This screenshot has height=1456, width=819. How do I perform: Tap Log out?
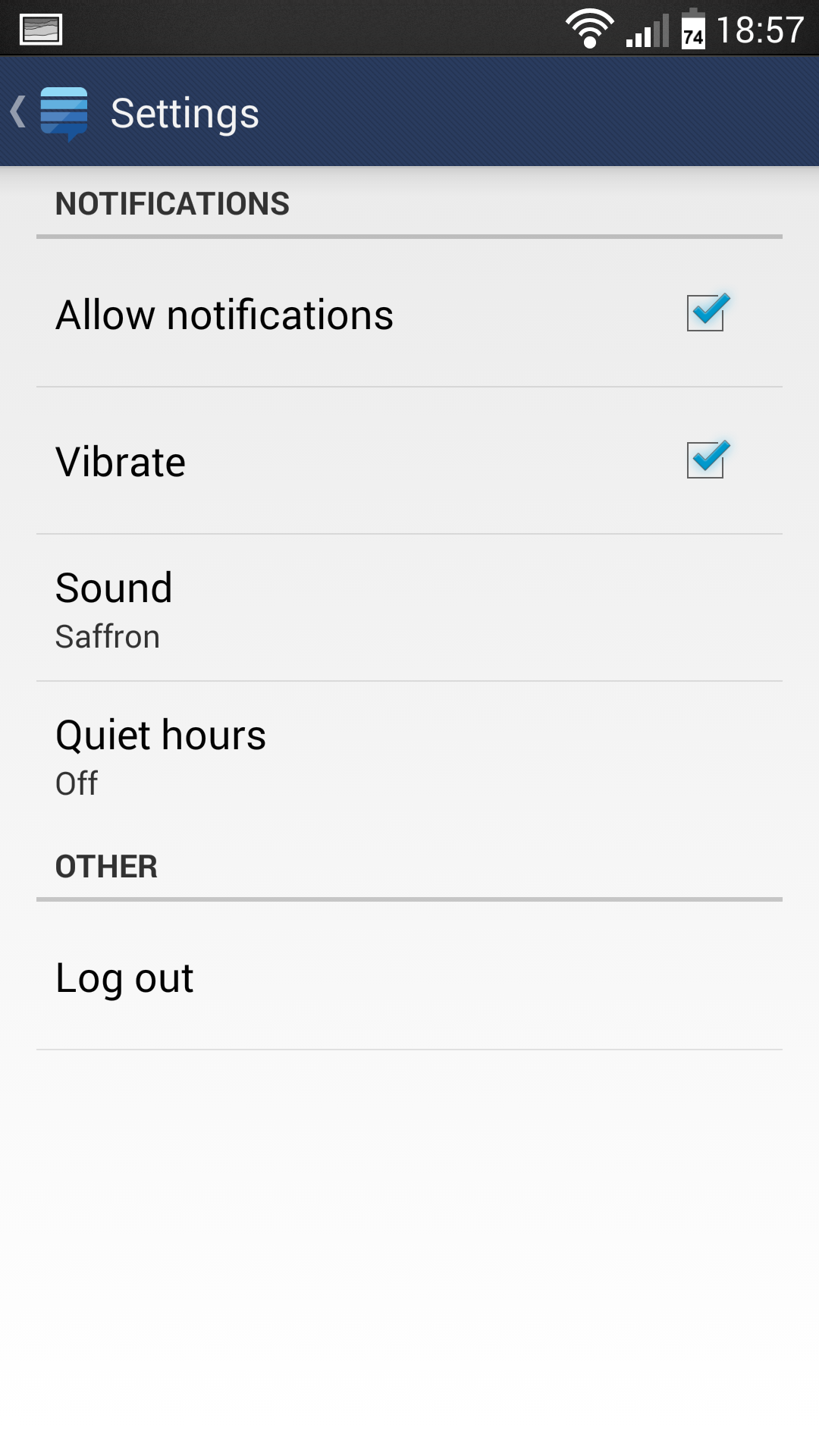pyautogui.click(x=409, y=977)
